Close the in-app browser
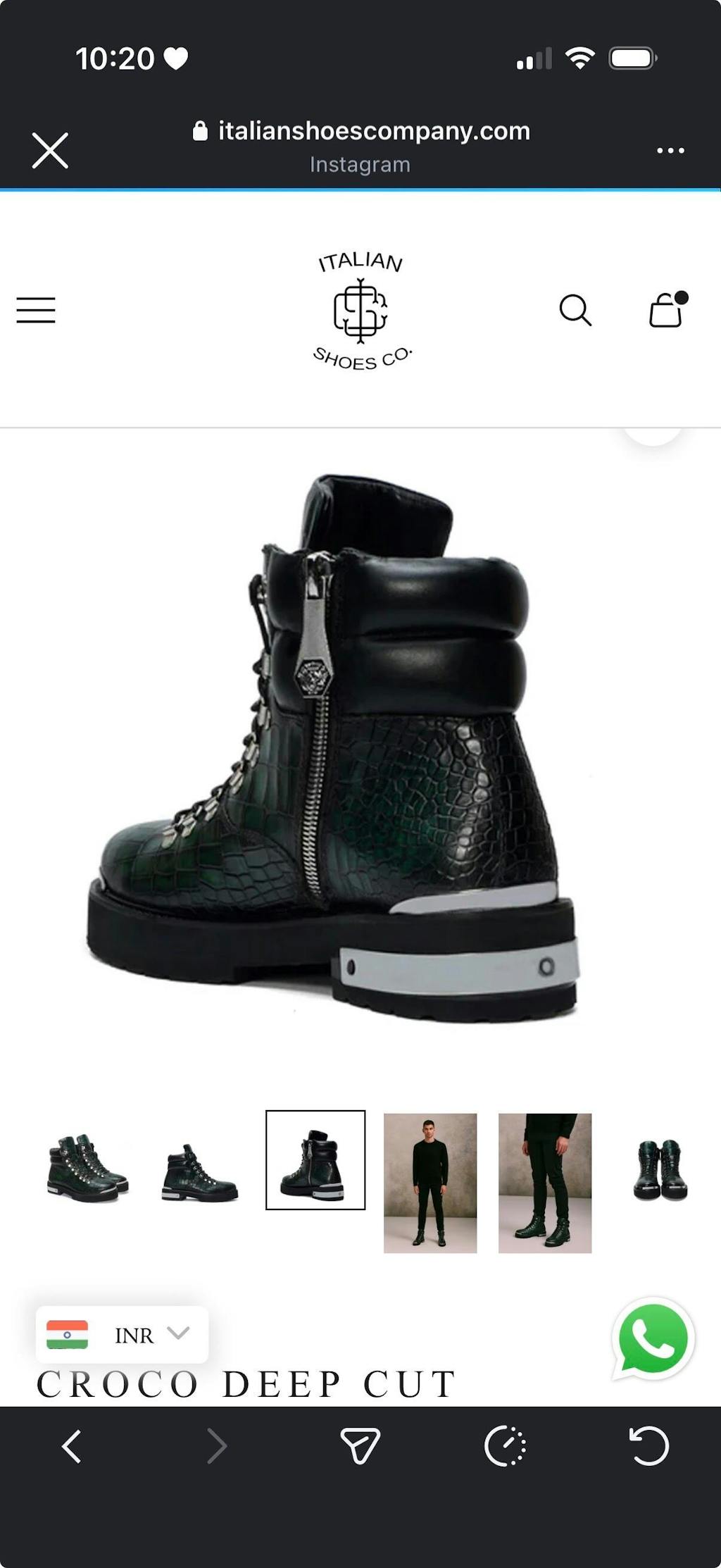Screen dimensions: 721x1568 coord(50,150)
